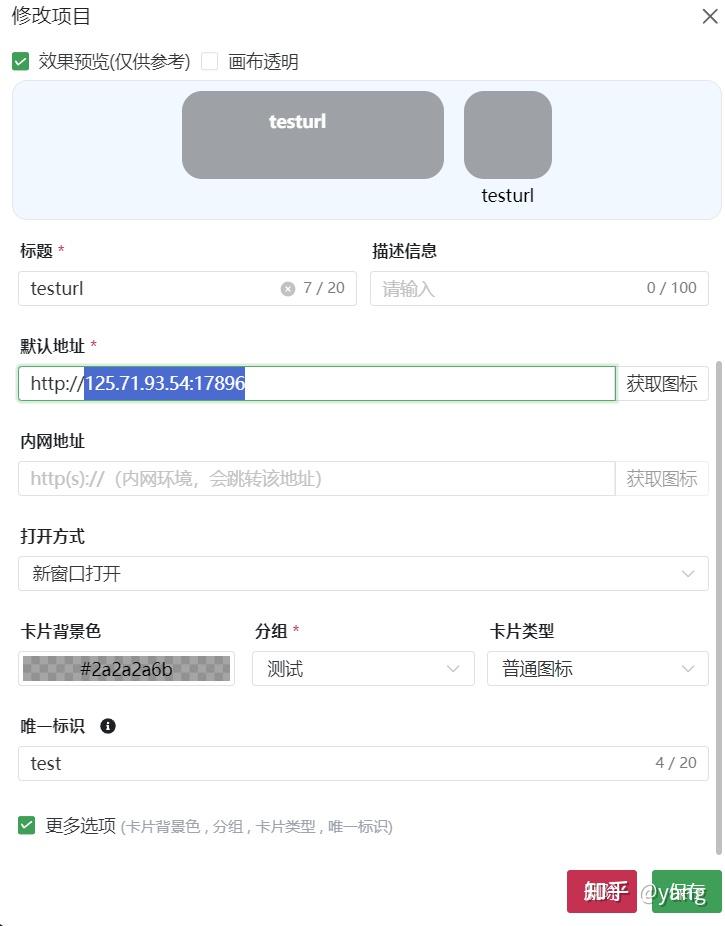725x926 pixels.
Task: Uncheck the 更多选项 checkbox
Action: (27, 826)
